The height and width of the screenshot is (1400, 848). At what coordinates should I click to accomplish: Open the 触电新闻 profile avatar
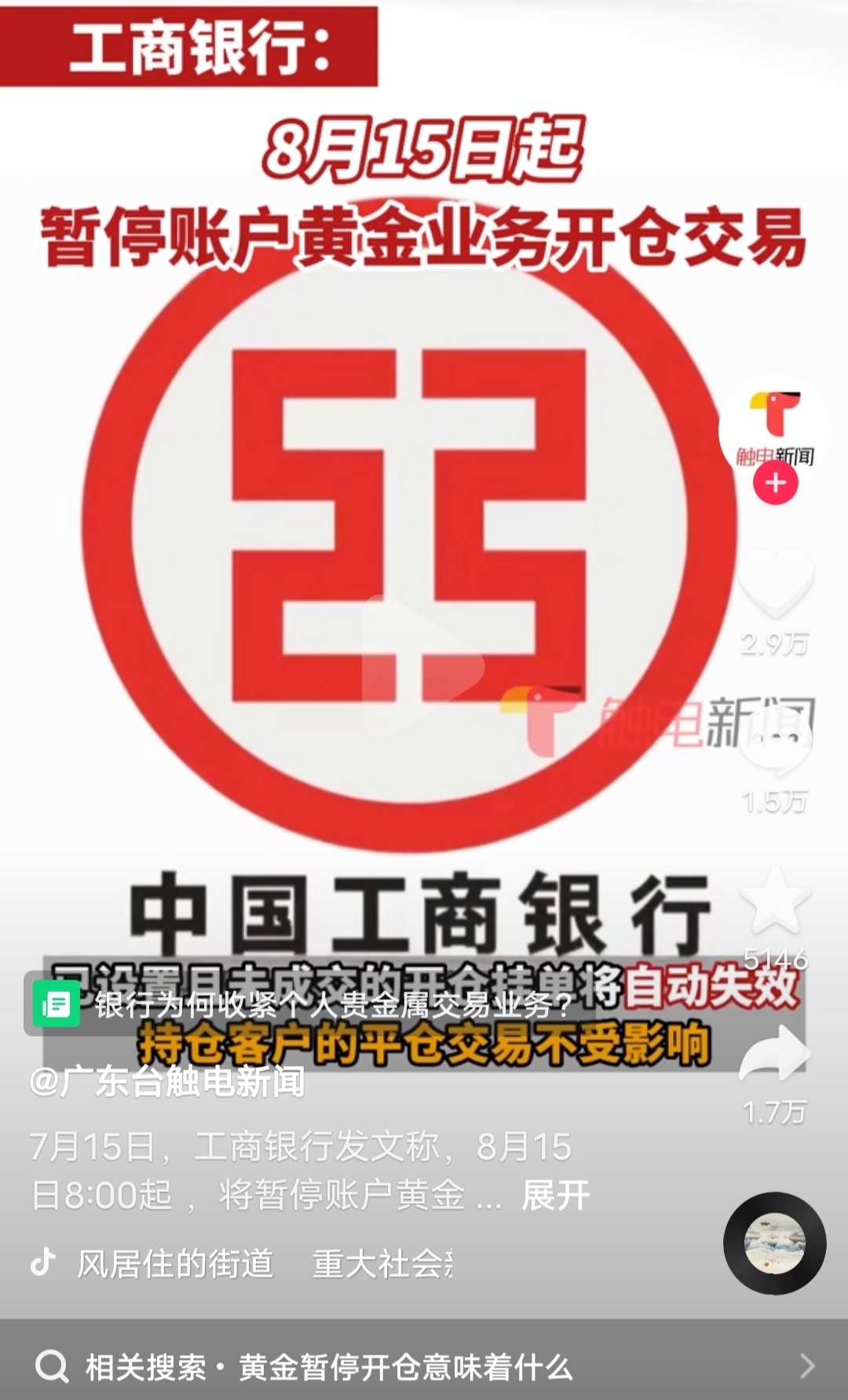[x=774, y=426]
